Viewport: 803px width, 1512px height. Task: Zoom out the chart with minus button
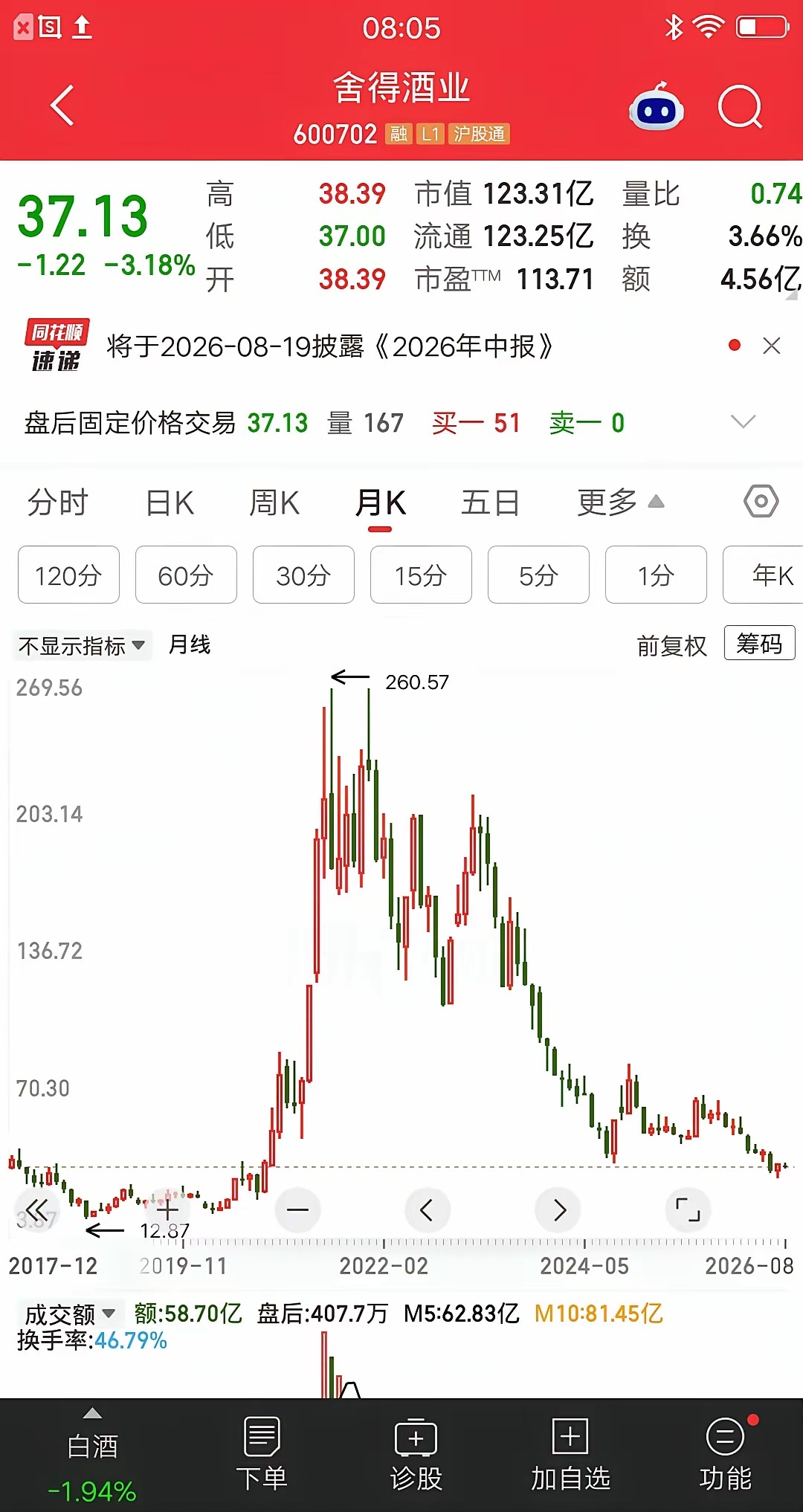[x=297, y=1210]
